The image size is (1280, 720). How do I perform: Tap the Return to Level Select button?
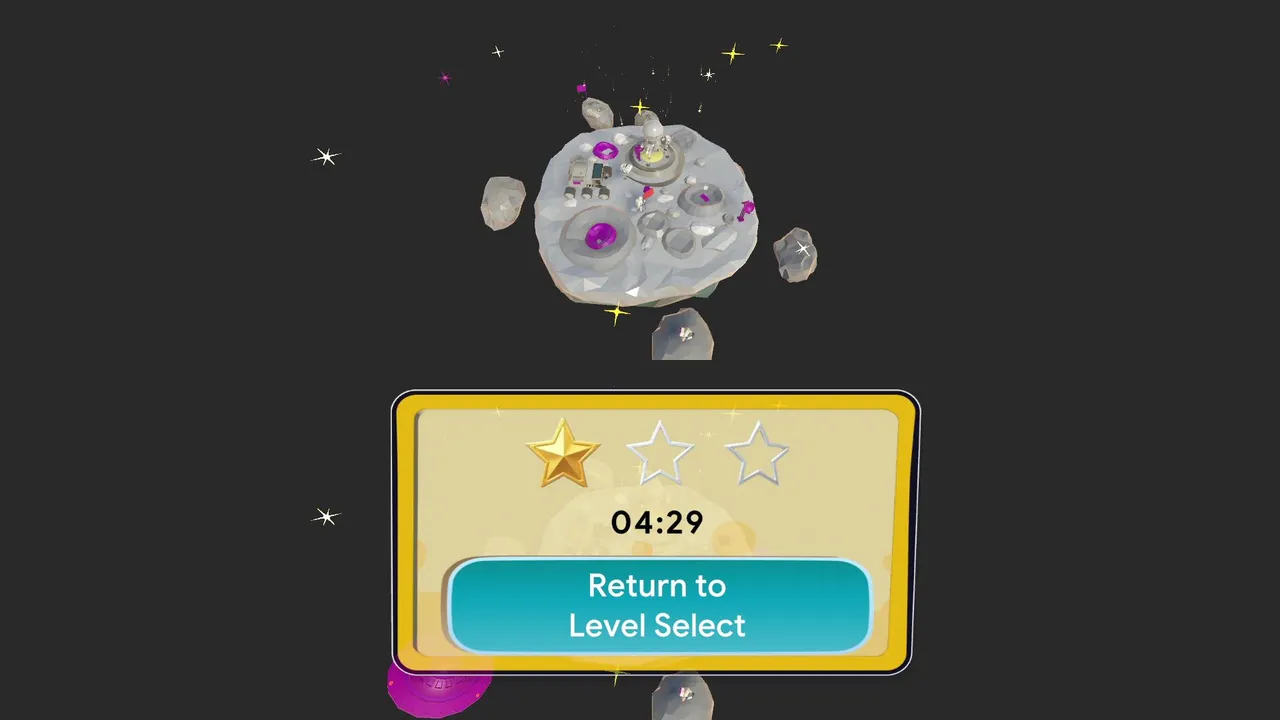tap(658, 605)
